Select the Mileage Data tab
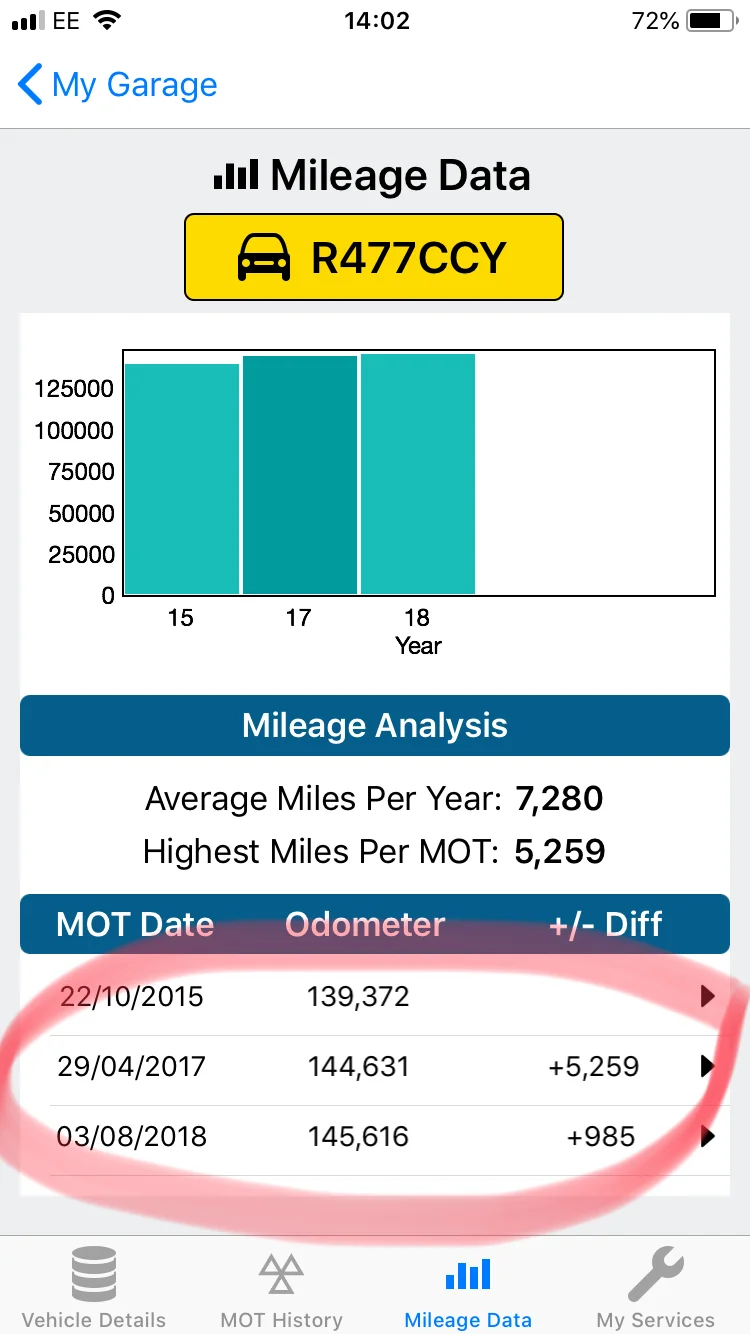The height and width of the screenshot is (1334, 750). 468,1286
